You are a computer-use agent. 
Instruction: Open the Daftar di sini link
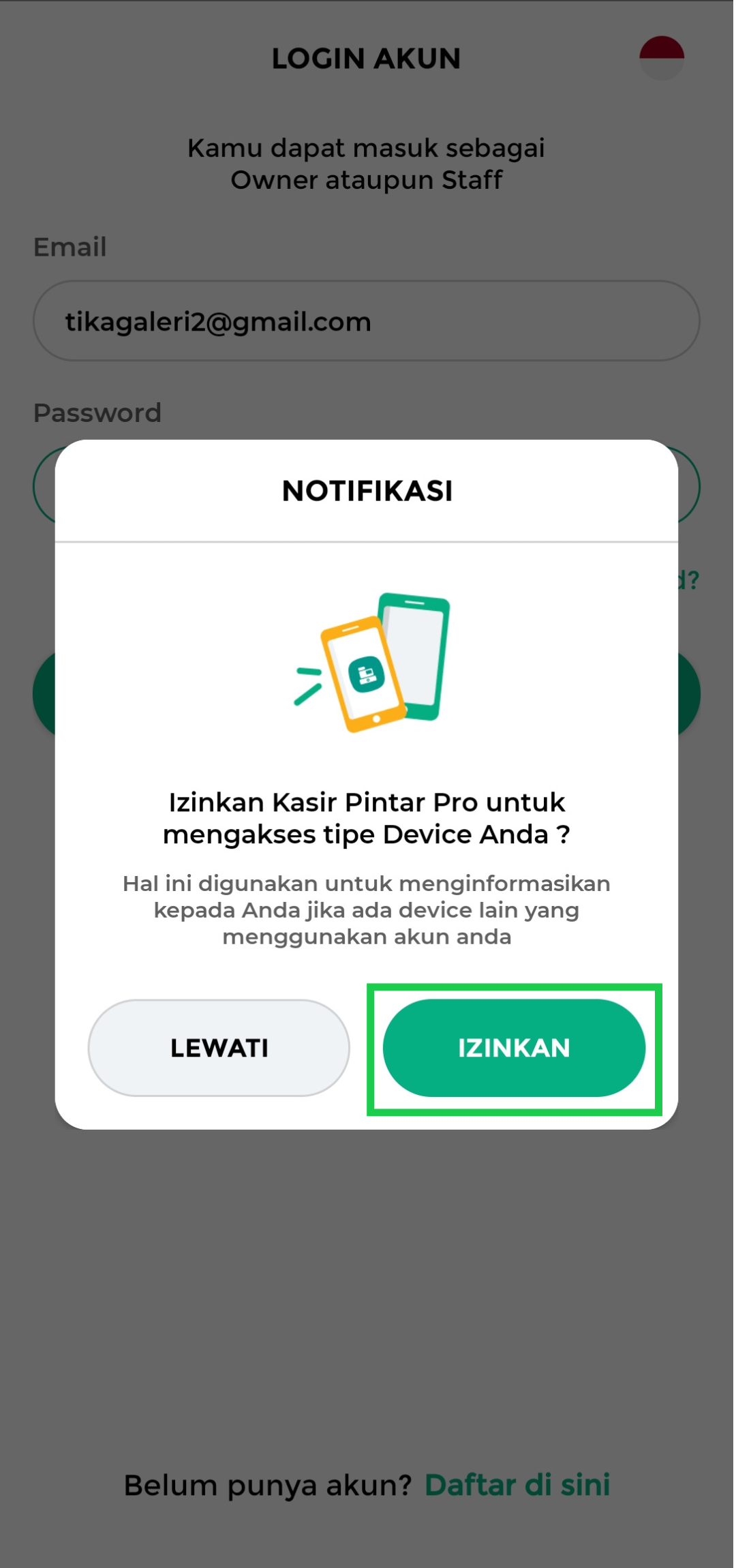click(517, 1485)
